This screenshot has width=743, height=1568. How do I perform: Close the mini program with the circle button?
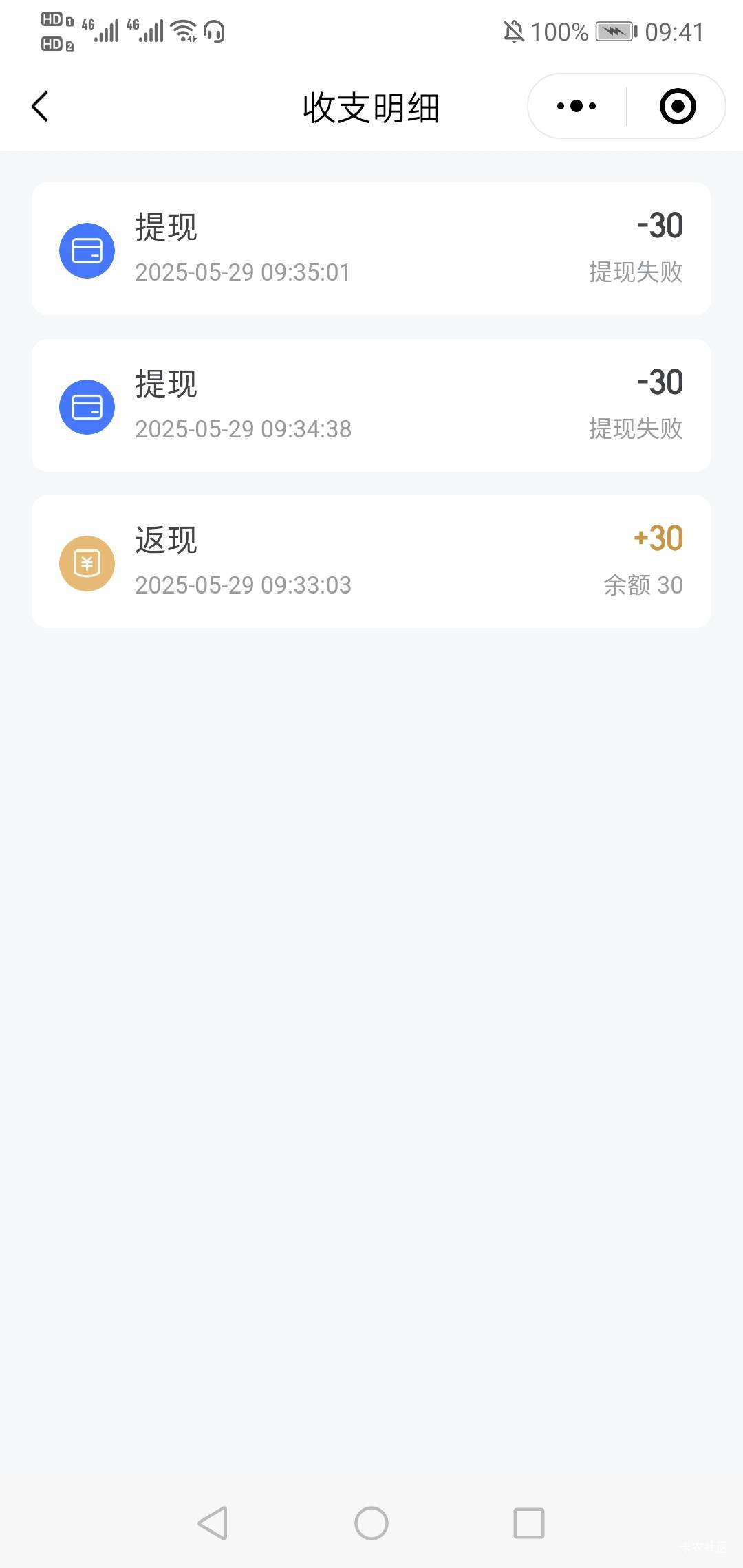pos(678,106)
